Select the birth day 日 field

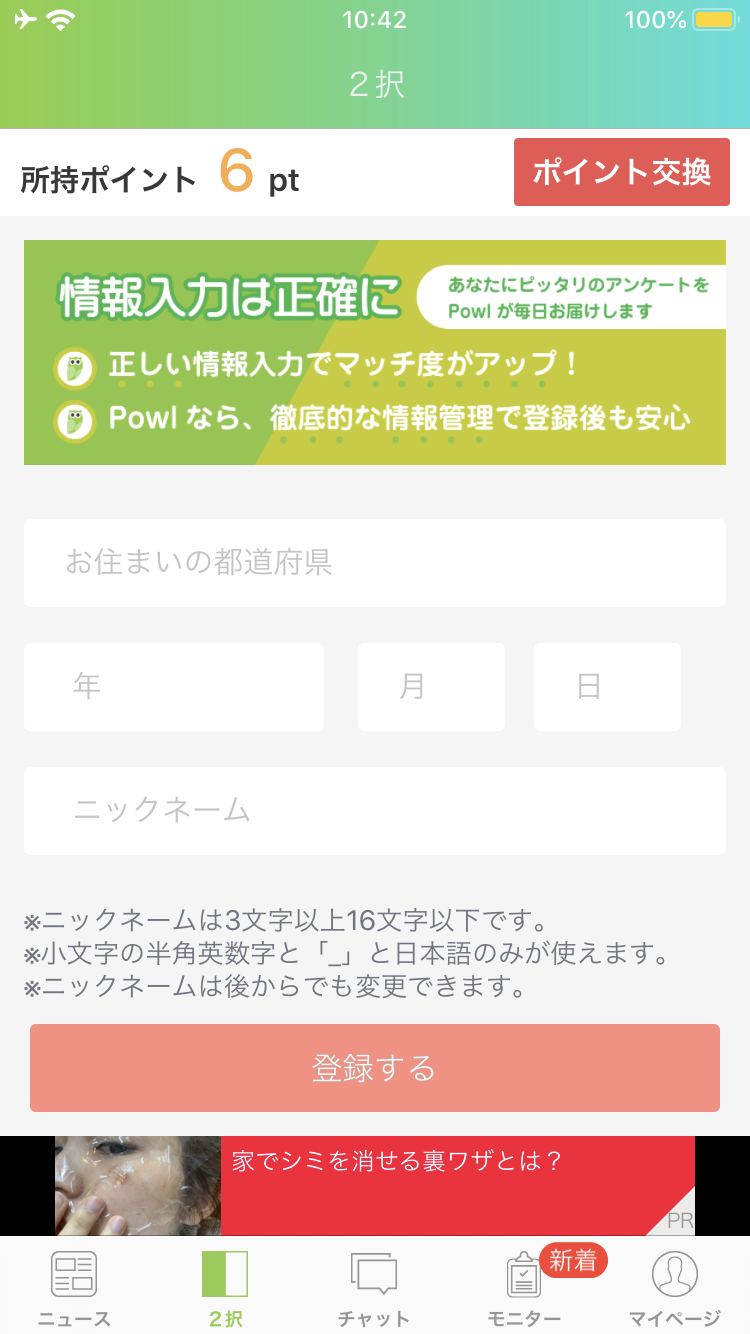[x=607, y=686]
